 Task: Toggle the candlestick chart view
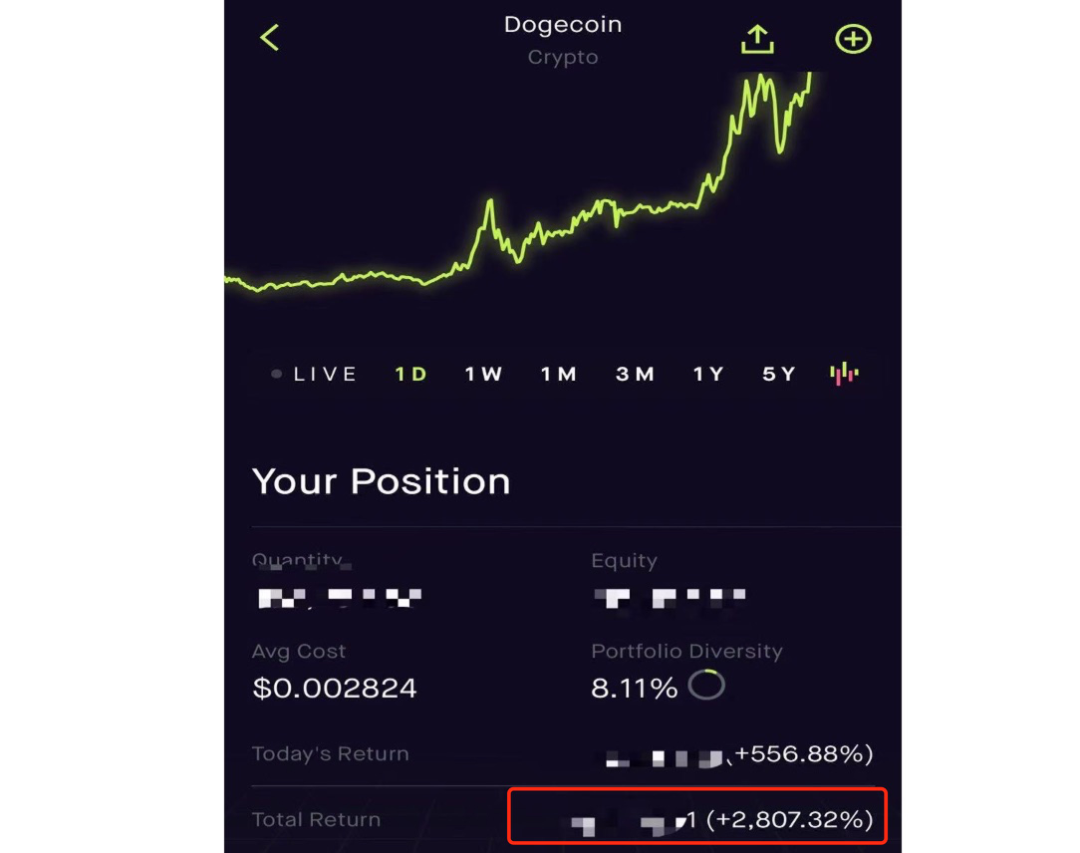pyautogui.click(x=844, y=374)
